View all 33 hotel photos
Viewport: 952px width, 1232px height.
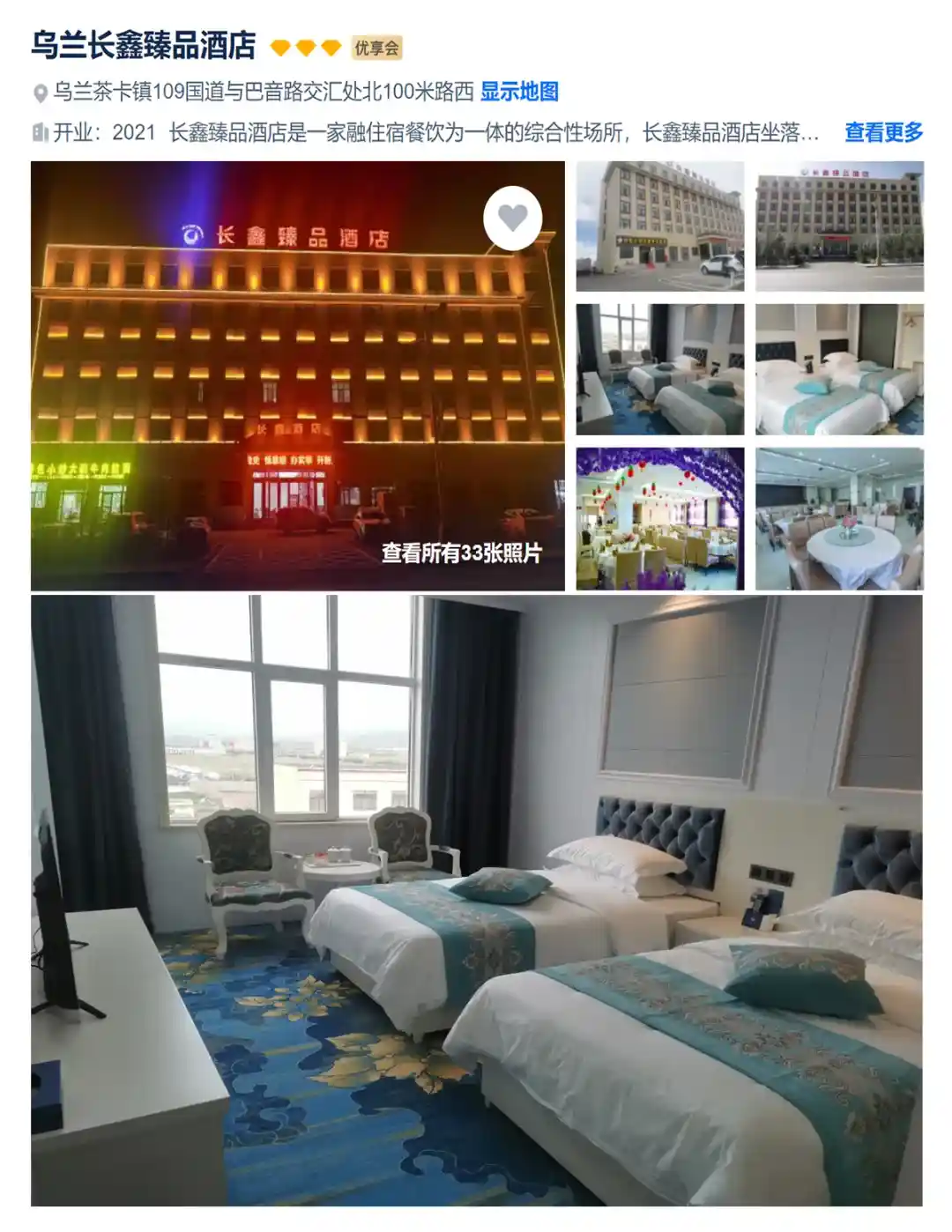point(461,553)
